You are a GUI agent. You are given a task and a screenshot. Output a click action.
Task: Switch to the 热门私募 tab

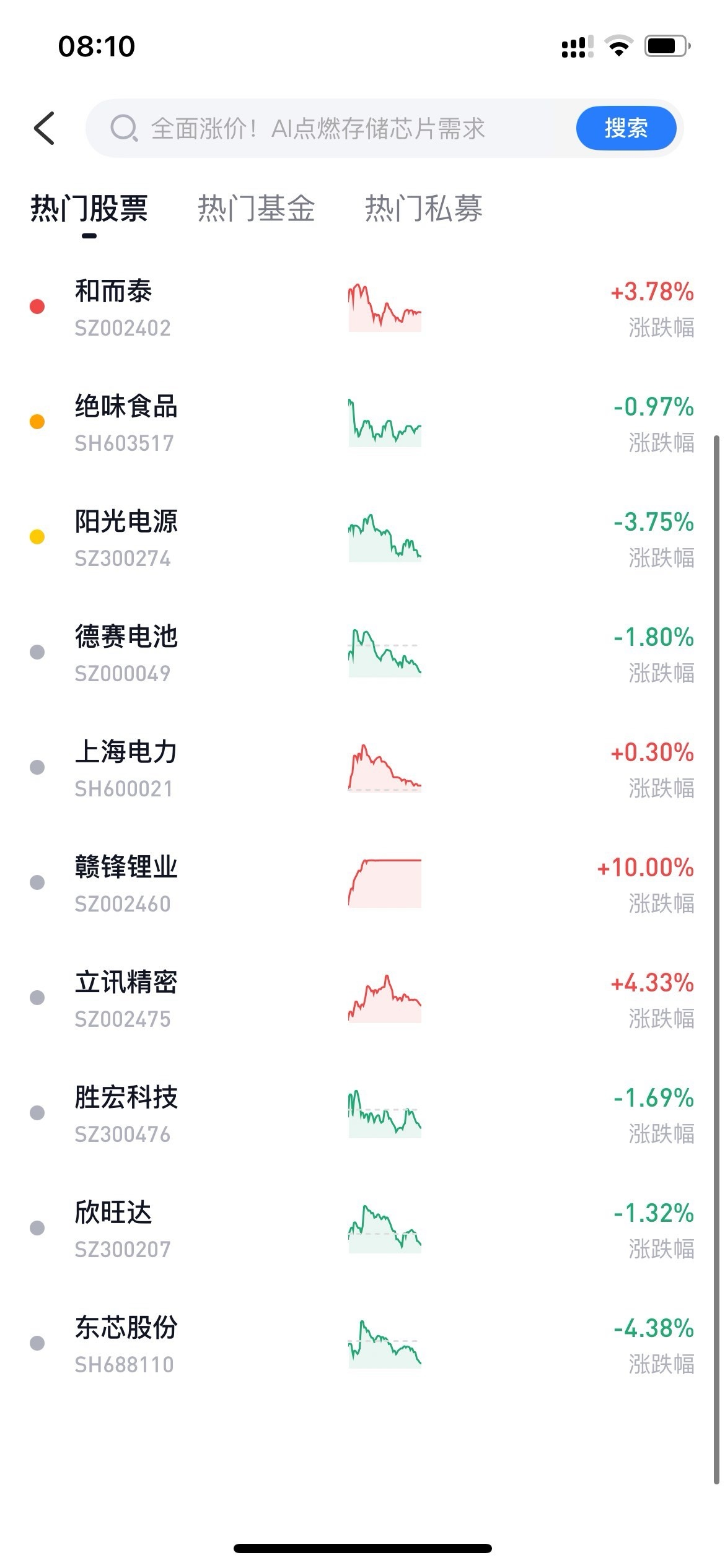point(423,208)
